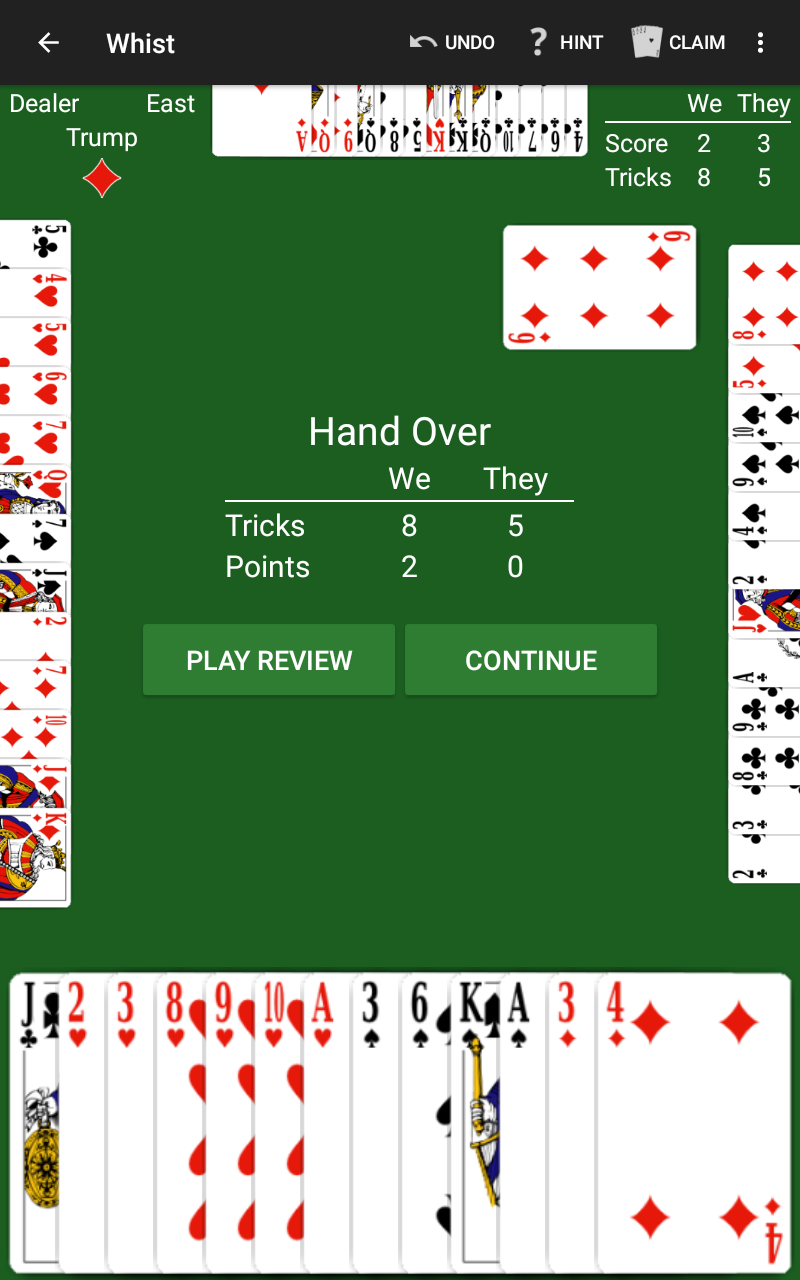Open the three-dot overflow menu
The image size is (800, 1280).
pyautogui.click(x=761, y=42)
